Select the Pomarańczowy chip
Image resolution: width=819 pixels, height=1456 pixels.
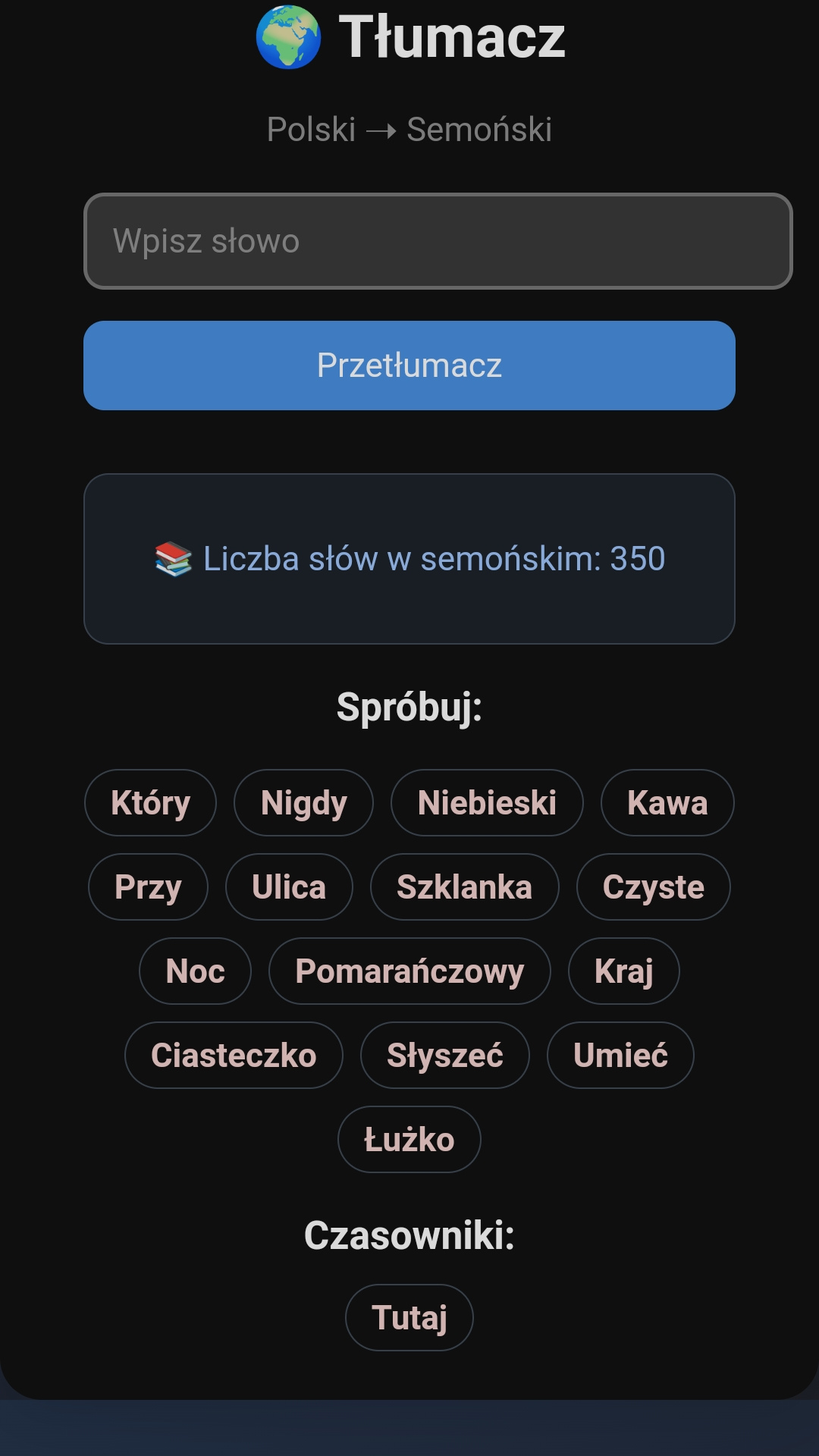click(x=409, y=971)
